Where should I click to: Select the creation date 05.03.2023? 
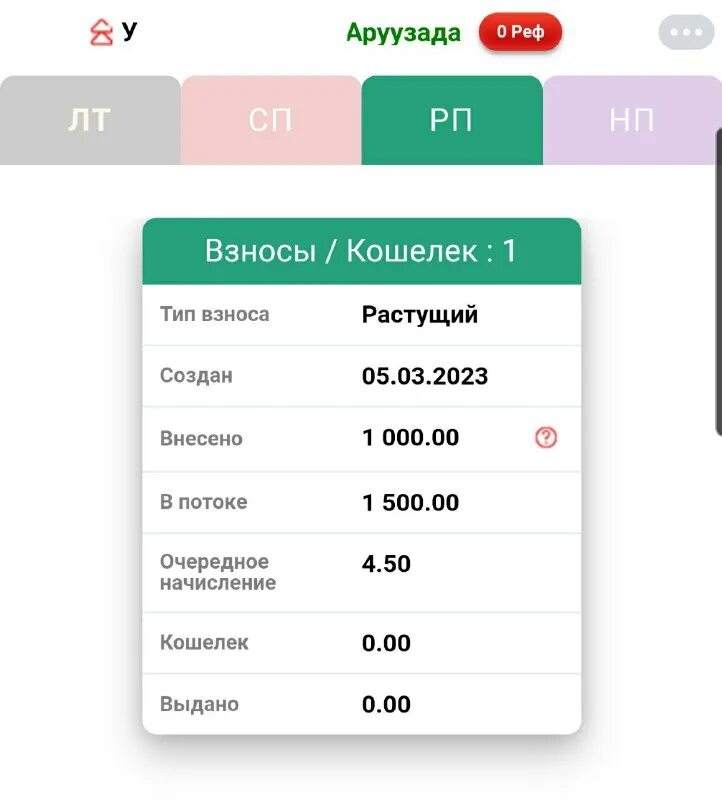[x=426, y=376]
